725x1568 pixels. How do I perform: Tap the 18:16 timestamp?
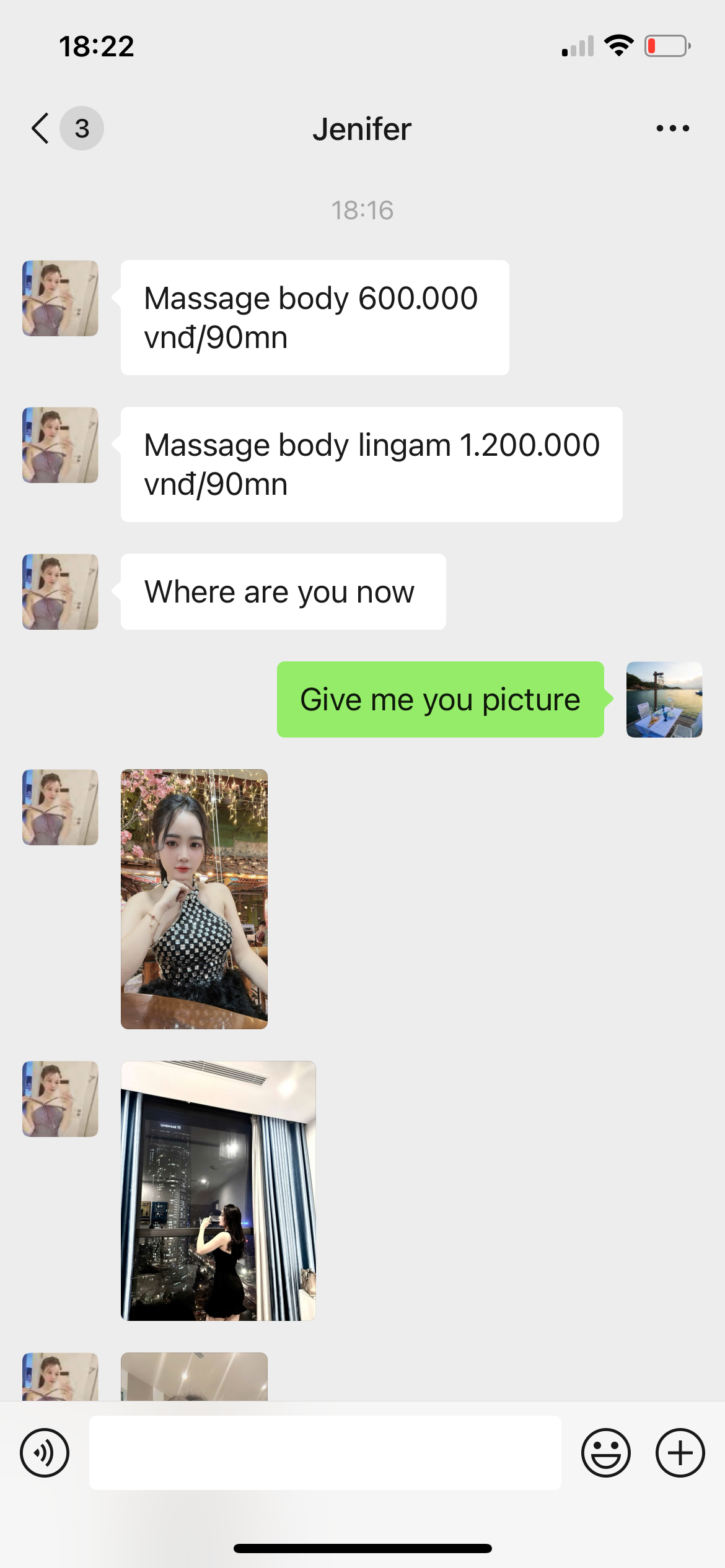click(362, 210)
